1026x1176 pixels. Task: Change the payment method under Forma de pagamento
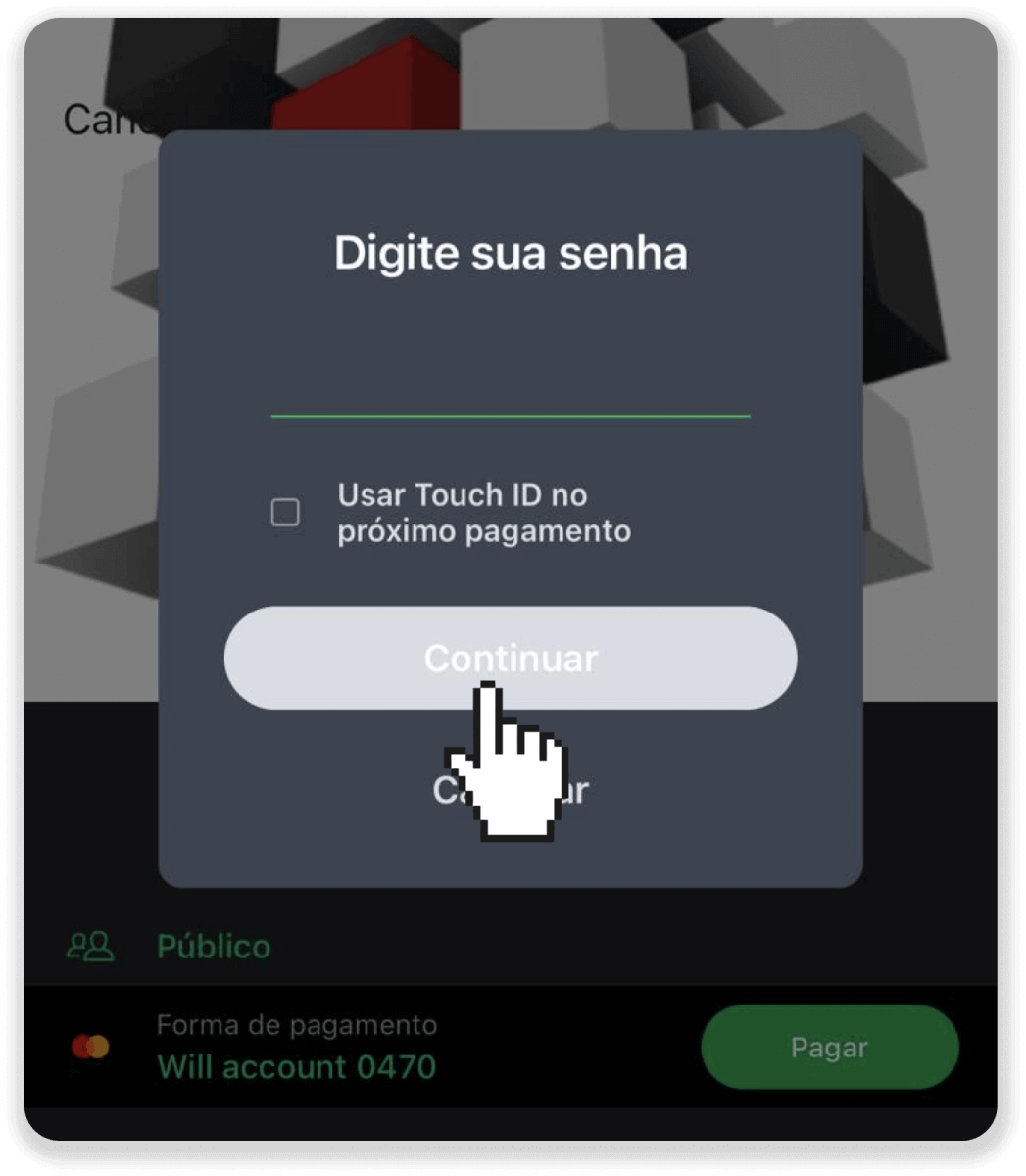click(297, 1047)
